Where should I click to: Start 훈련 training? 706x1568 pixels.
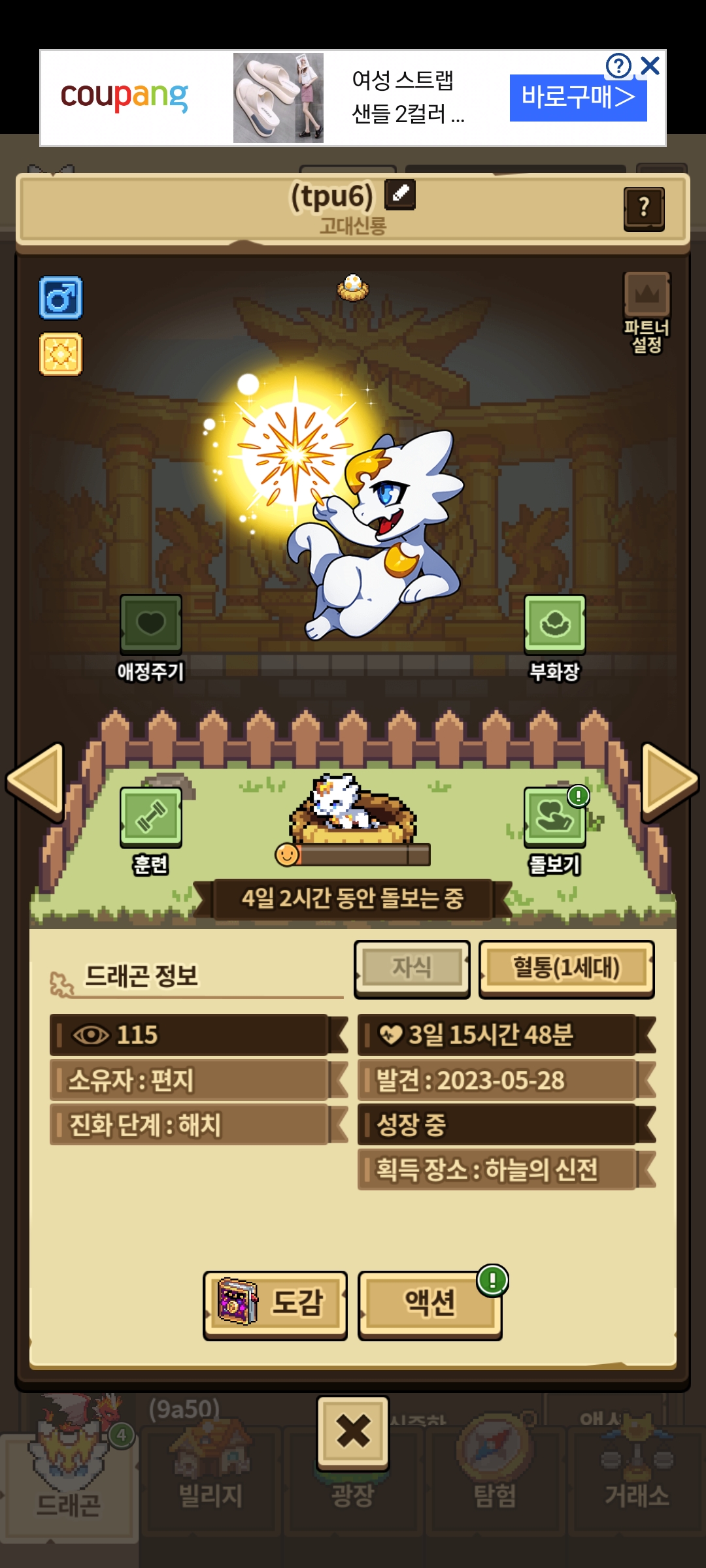150,818
